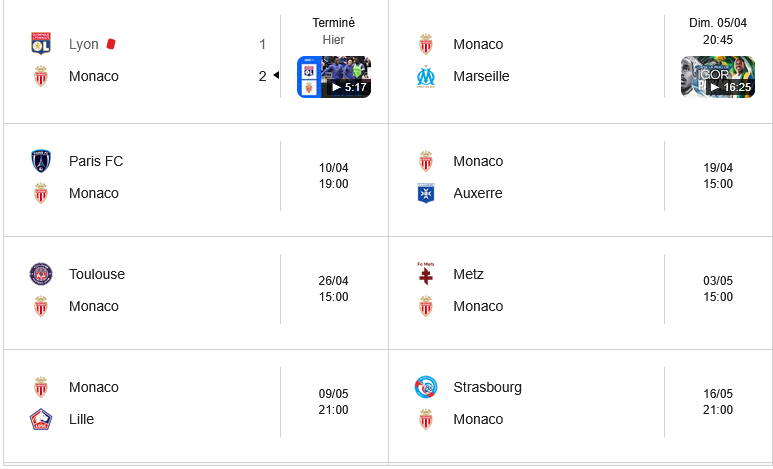Viewport: 773px width, 469px height.
Task: Open the Monaco vs Lille match
Action: 150,403
